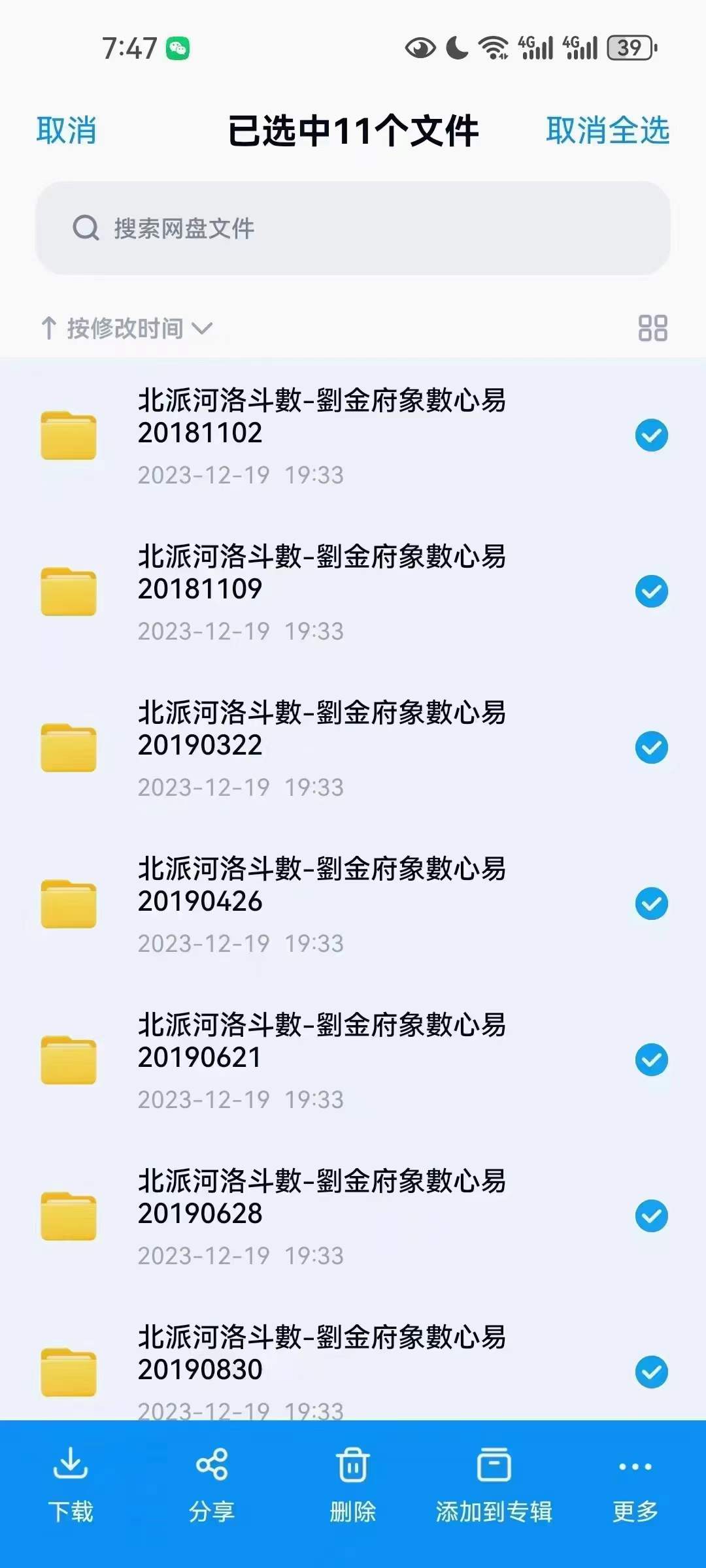Toggle the checkmark for folder 20190628
Screen dimensions: 706x1568
pos(652,1216)
